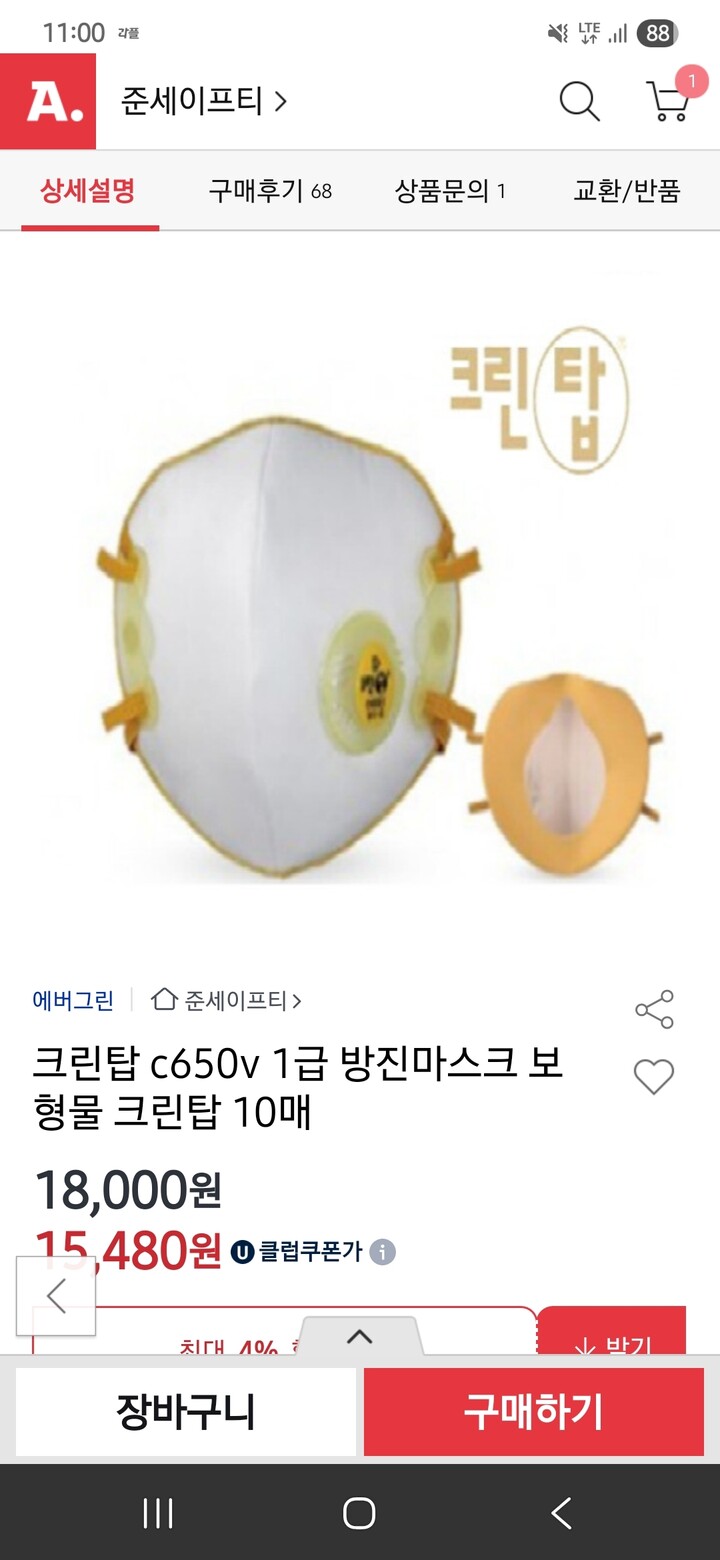Collapse the panel with the left arrow
Image resolution: width=720 pixels, height=1560 pixels.
tap(55, 1293)
